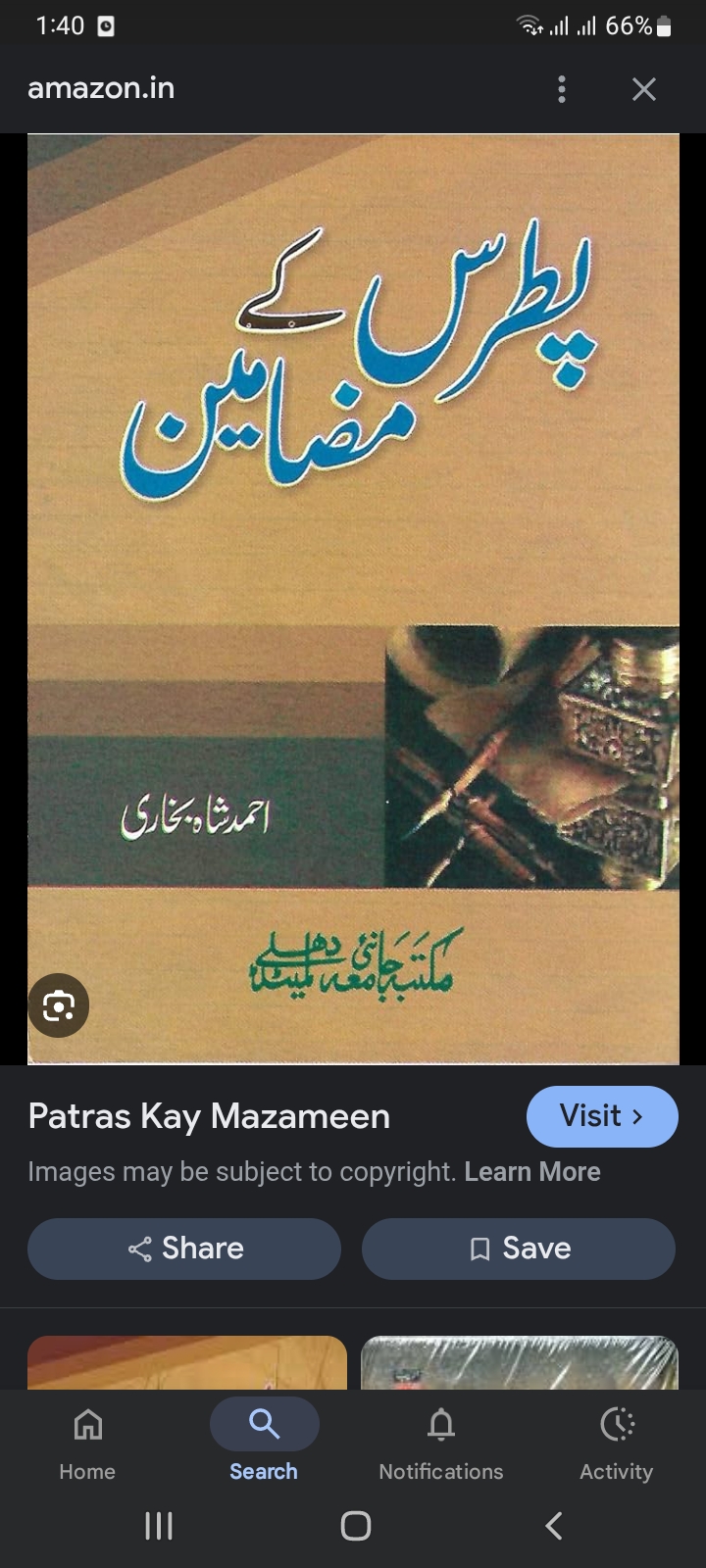Image resolution: width=706 pixels, height=1568 pixels.
Task: Search the image with Google Lens
Action: point(59,1005)
